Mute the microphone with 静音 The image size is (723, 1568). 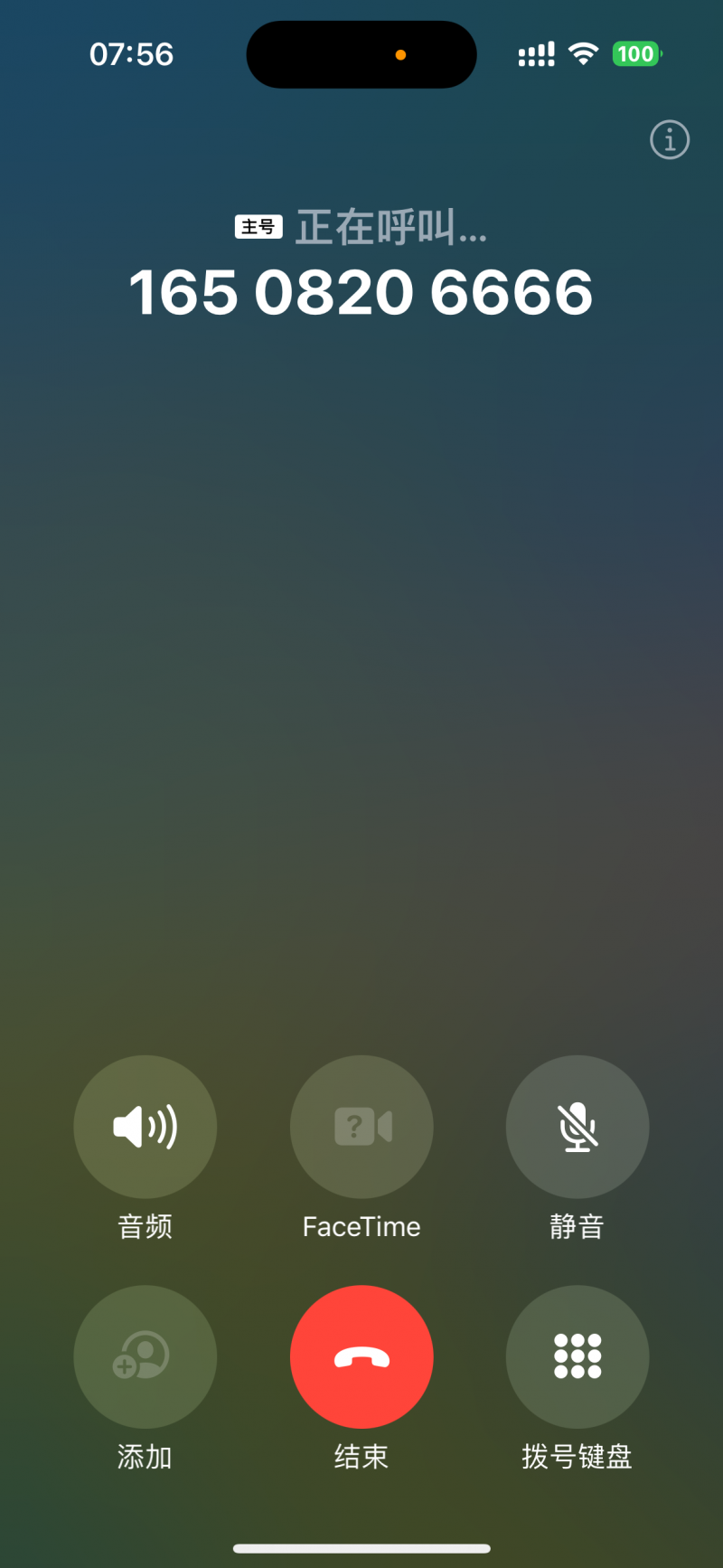tap(577, 1127)
